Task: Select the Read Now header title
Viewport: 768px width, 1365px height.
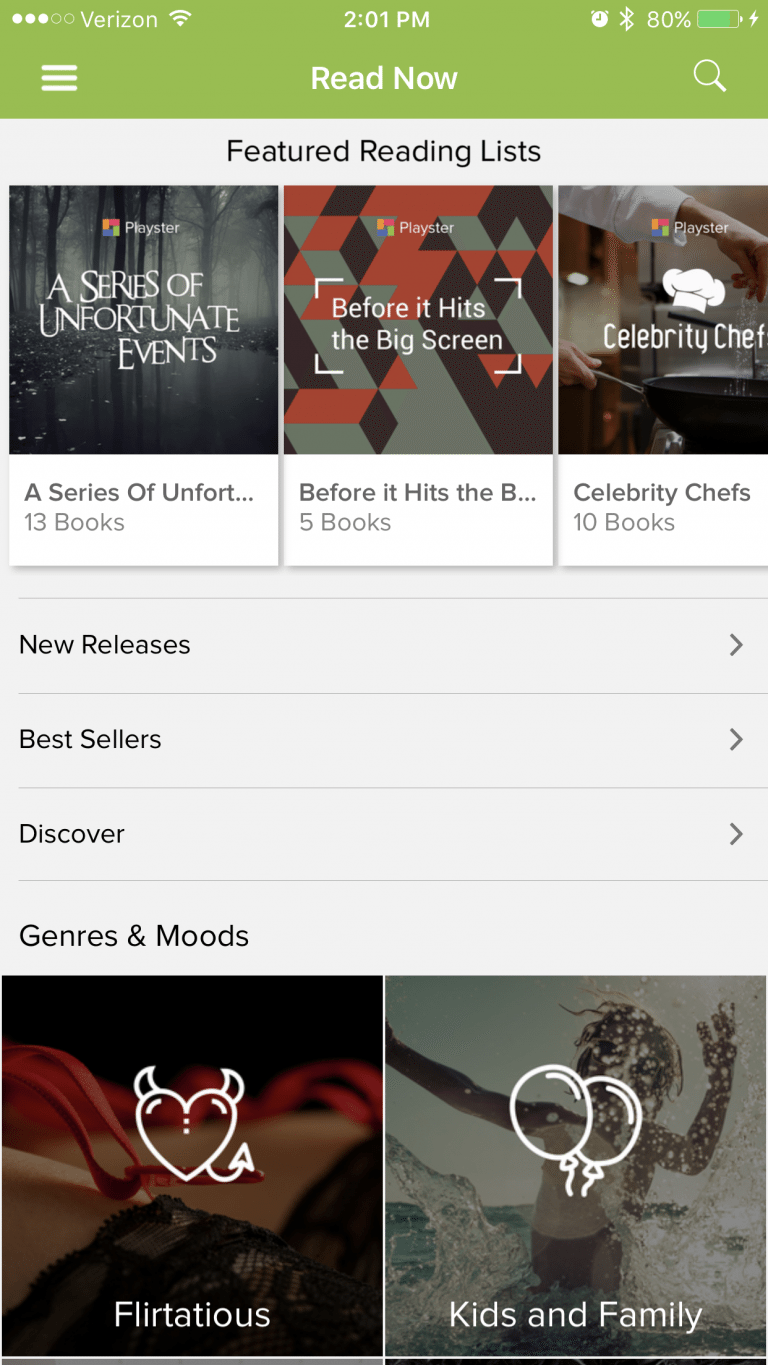Action: coord(384,77)
